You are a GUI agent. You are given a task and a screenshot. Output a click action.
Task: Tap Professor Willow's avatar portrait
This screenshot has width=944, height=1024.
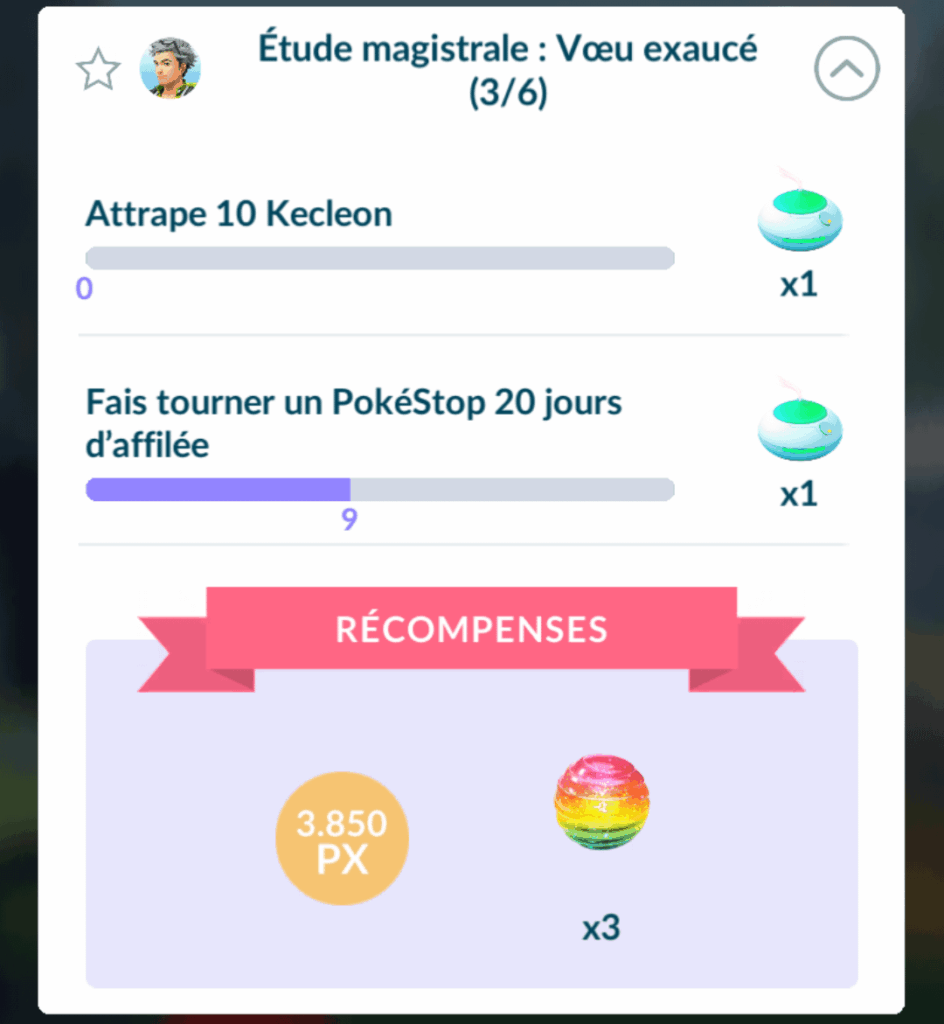170,67
